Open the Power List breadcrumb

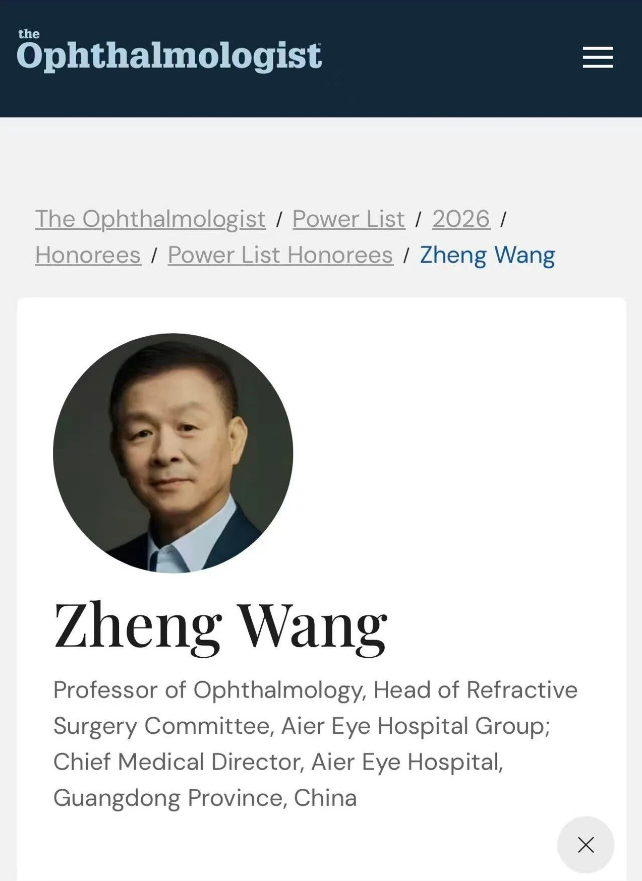[x=348, y=219]
